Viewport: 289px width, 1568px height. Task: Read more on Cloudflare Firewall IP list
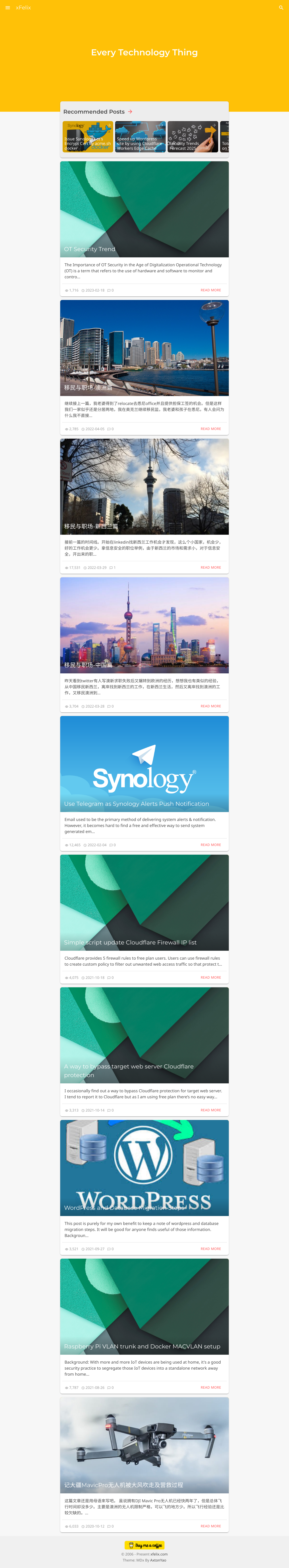coord(210,978)
